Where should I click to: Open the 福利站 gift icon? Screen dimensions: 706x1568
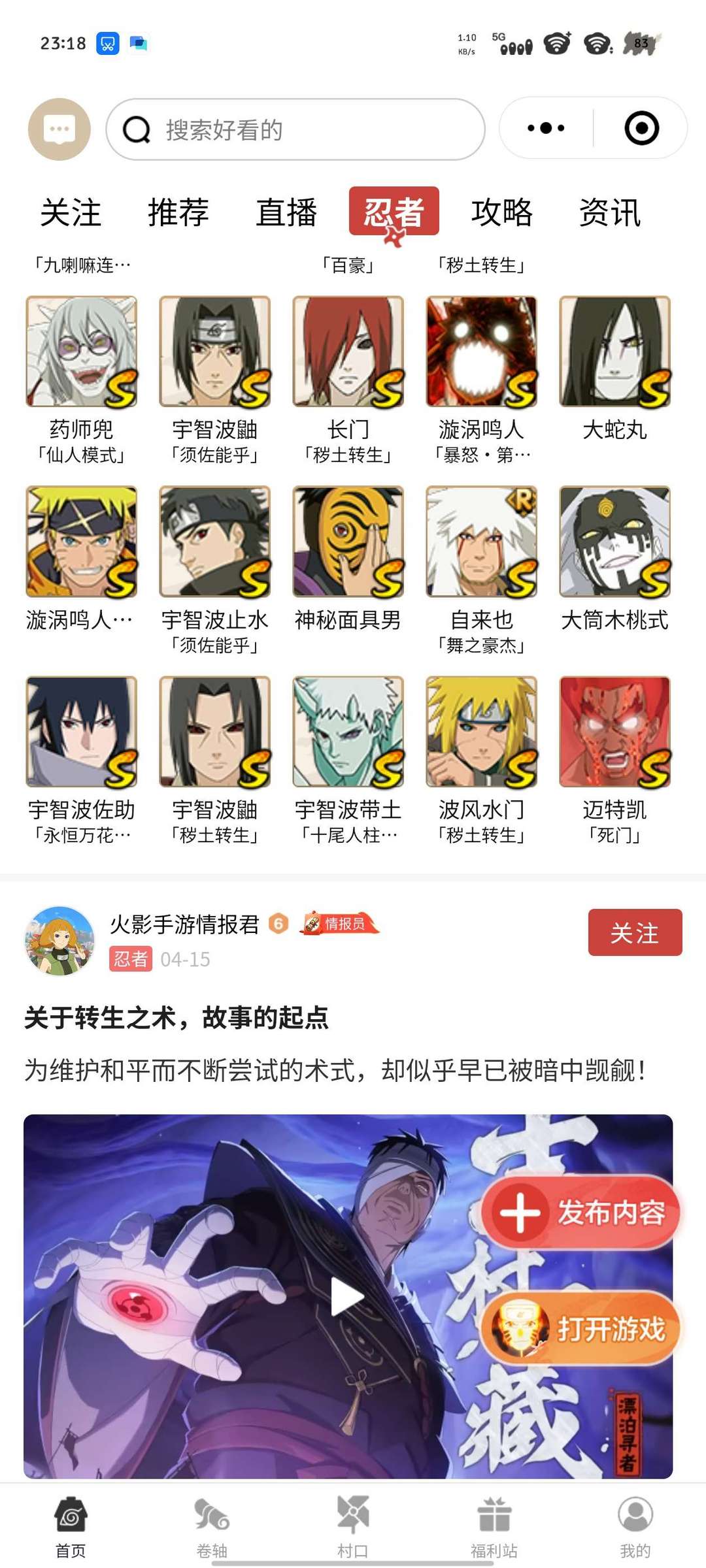(x=494, y=1512)
